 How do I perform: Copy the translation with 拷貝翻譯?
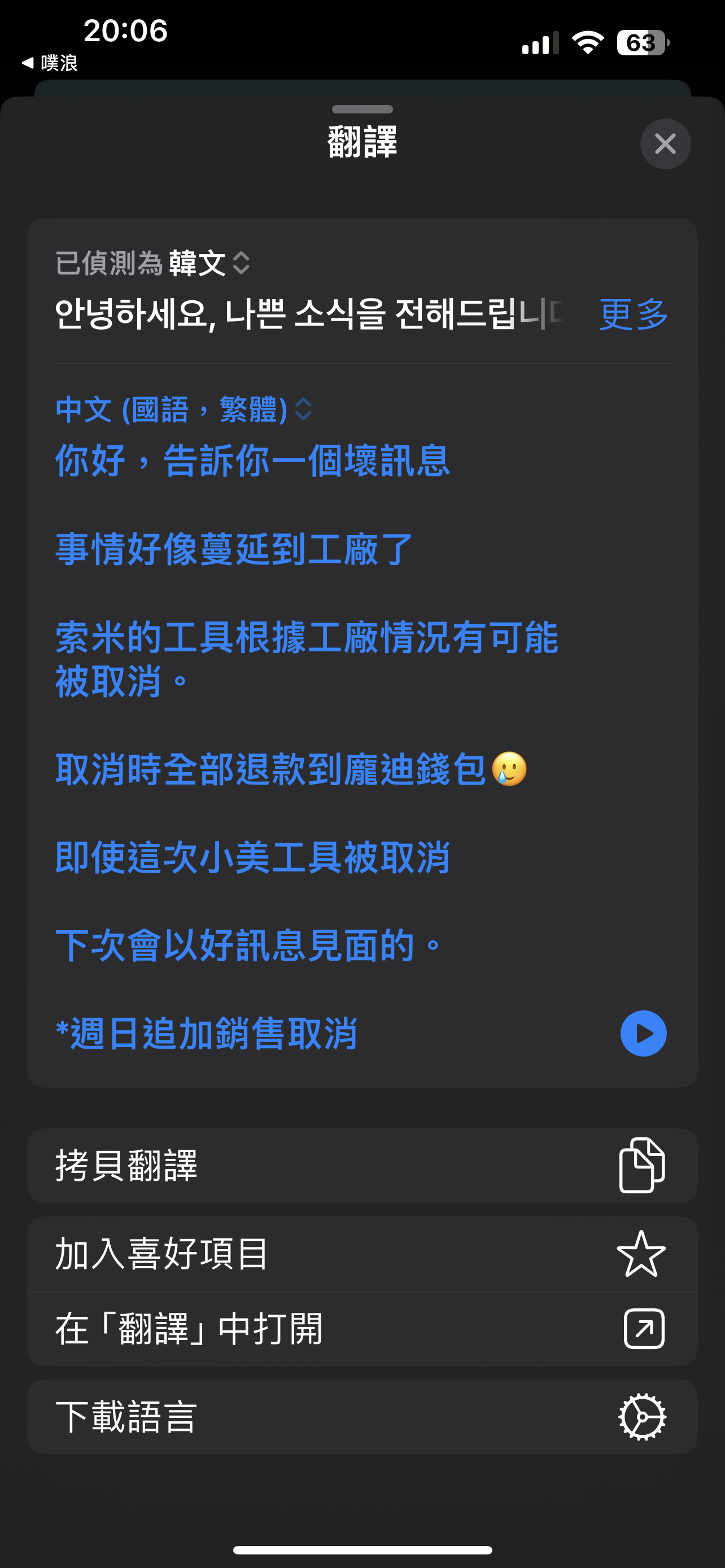[362, 1166]
